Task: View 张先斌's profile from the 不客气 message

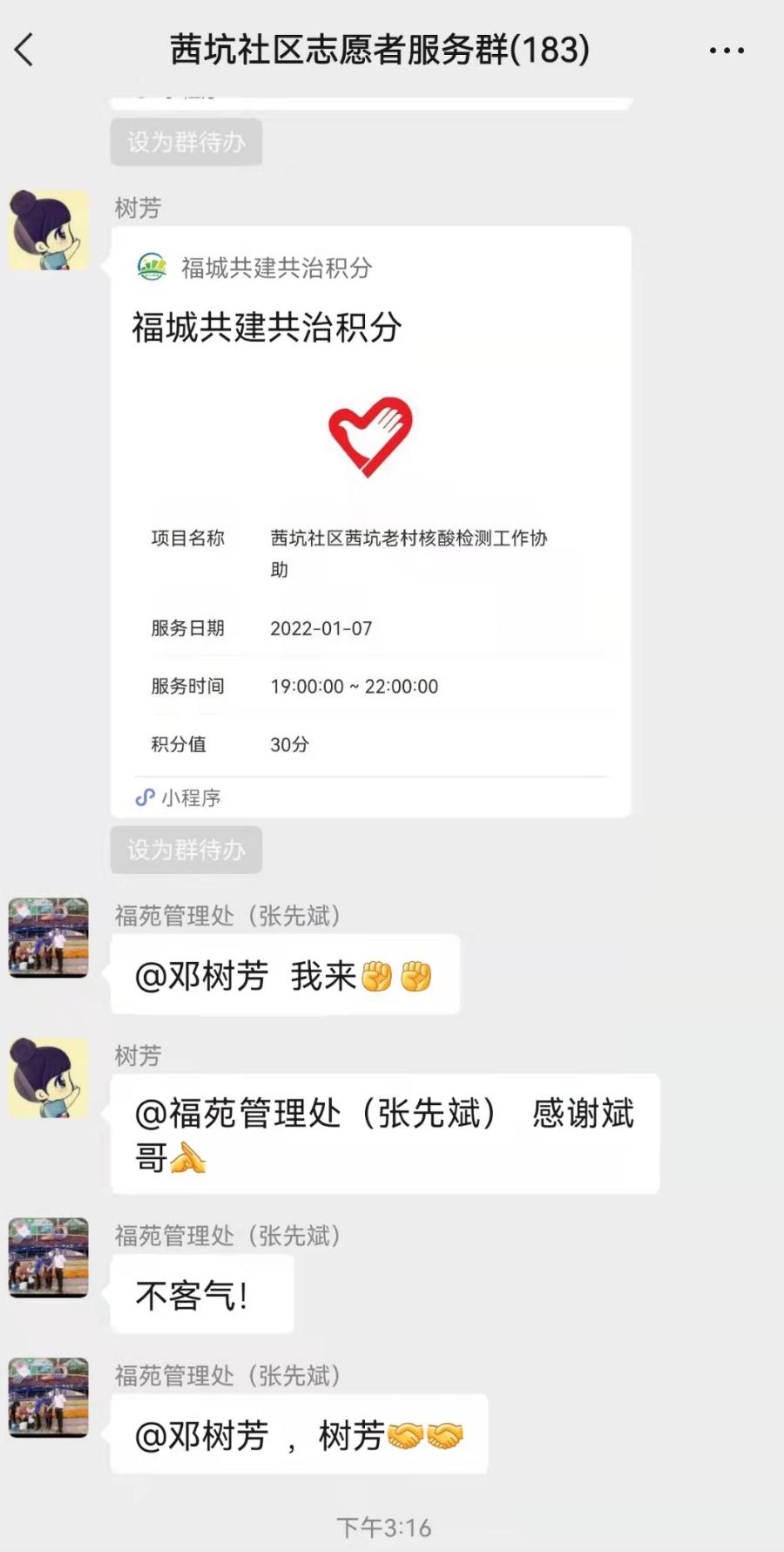Action: click(x=49, y=1257)
